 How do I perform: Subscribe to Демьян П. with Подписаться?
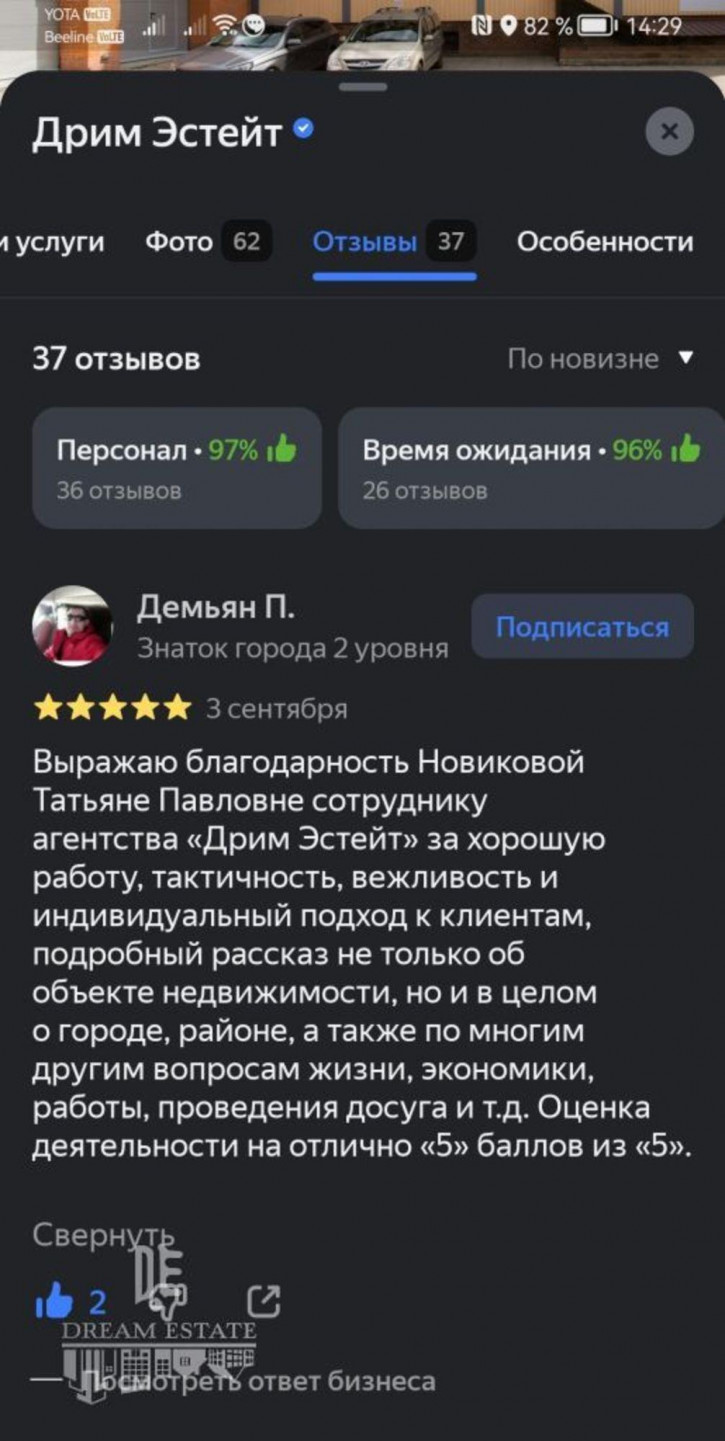point(582,627)
